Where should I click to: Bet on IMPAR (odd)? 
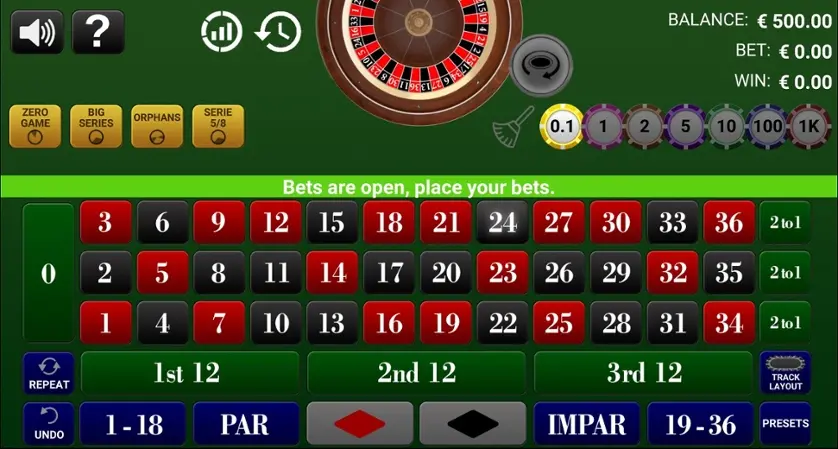click(x=586, y=424)
